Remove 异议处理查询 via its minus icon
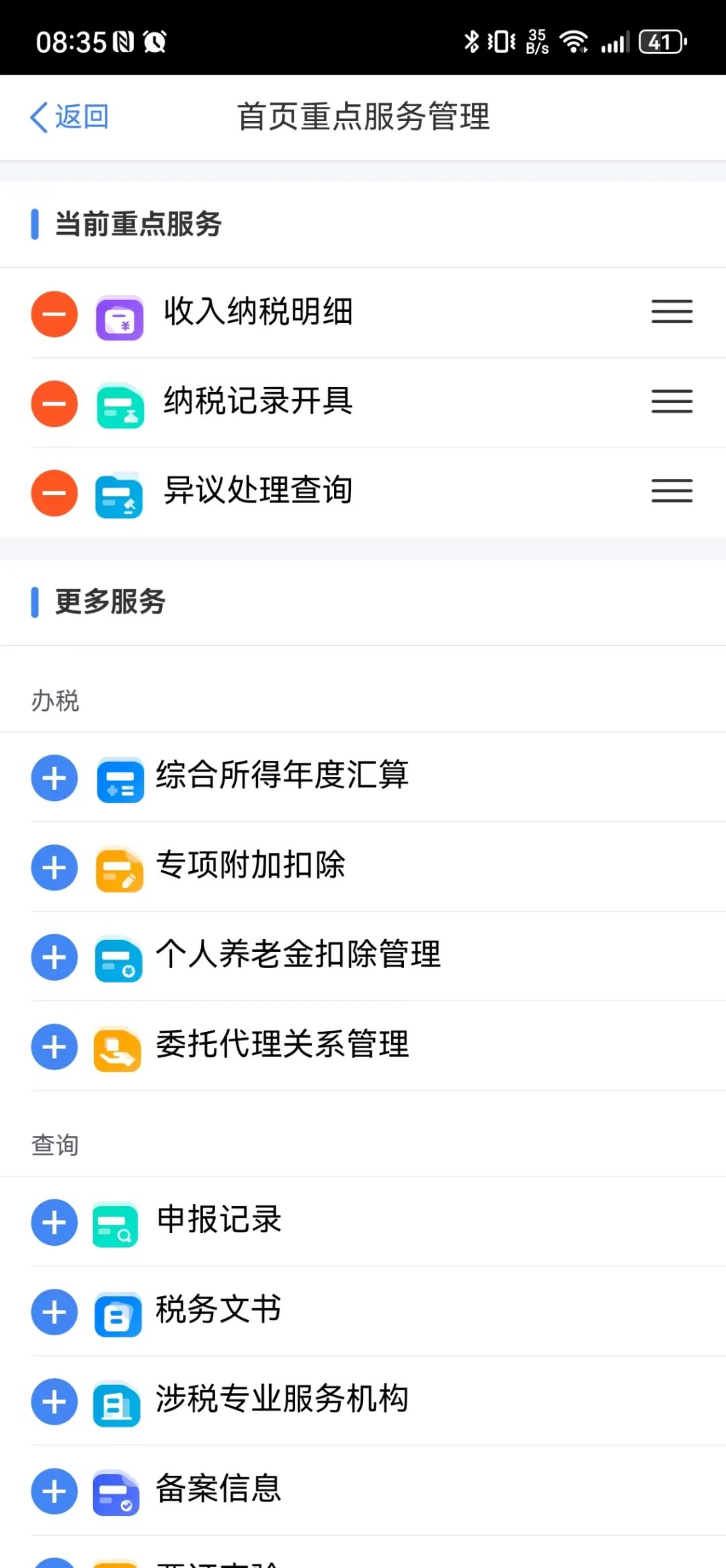This screenshot has height=1568, width=726. pos(54,492)
